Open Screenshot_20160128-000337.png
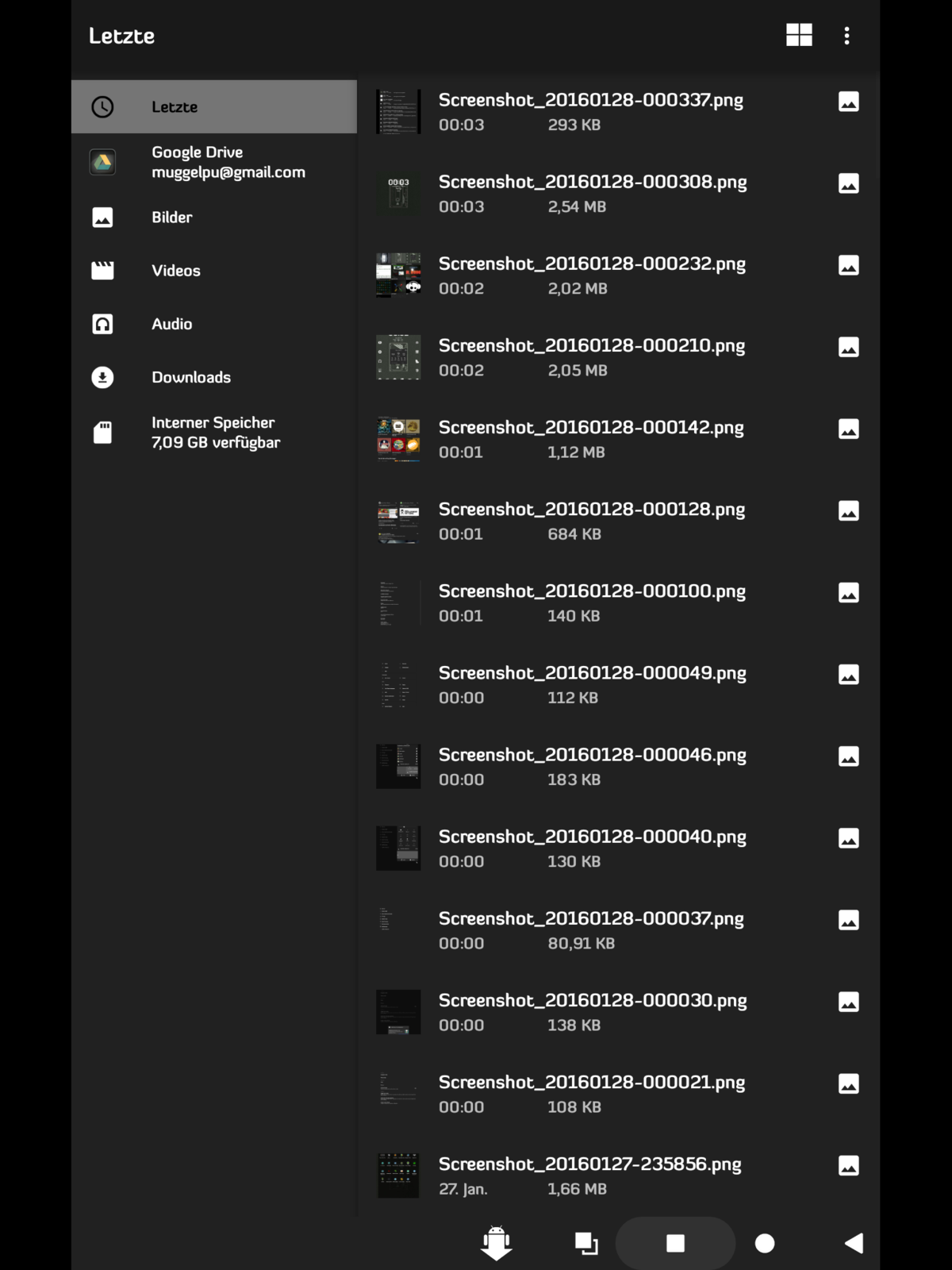Screen dimensions: 952x1270 pyautogui.click(x=591, y=111)
